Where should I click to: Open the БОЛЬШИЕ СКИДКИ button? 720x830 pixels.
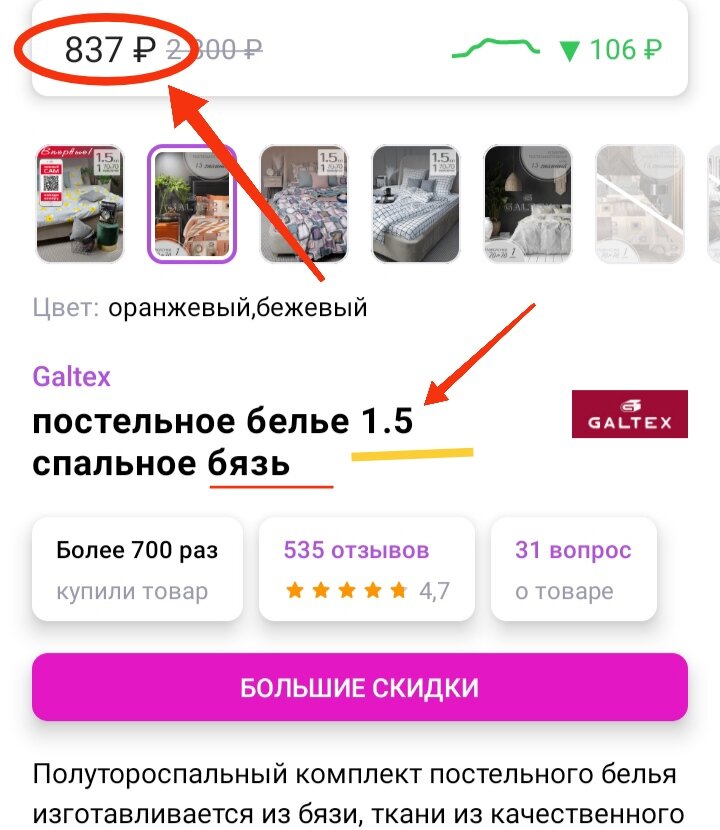[359, 688]
